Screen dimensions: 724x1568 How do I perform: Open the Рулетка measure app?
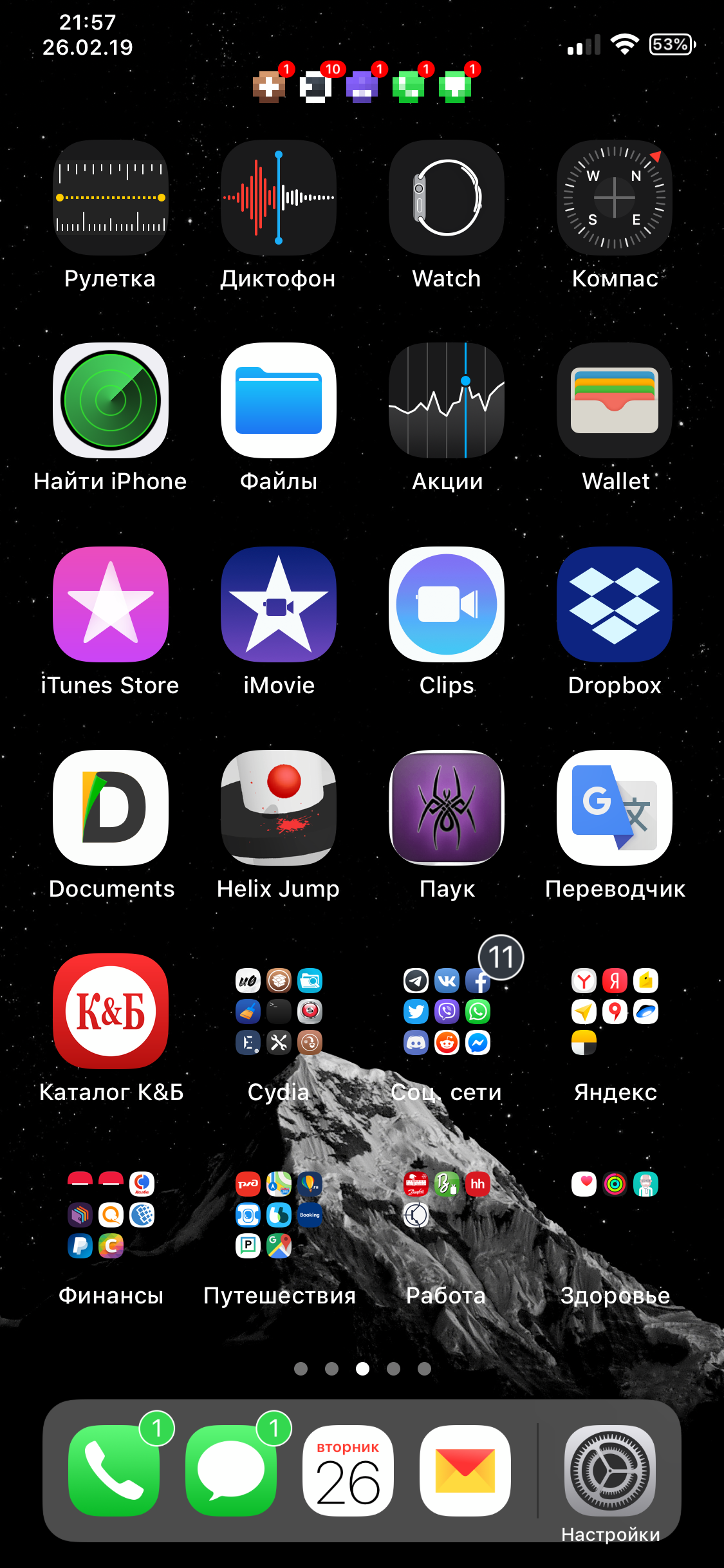pos(111,197)
